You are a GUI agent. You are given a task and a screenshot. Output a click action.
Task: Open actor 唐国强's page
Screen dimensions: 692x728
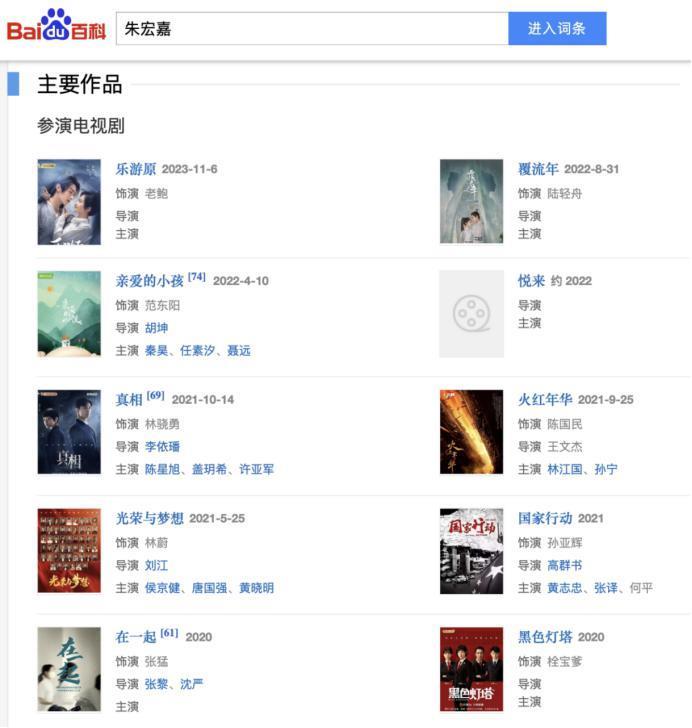[x=211, y=588]
